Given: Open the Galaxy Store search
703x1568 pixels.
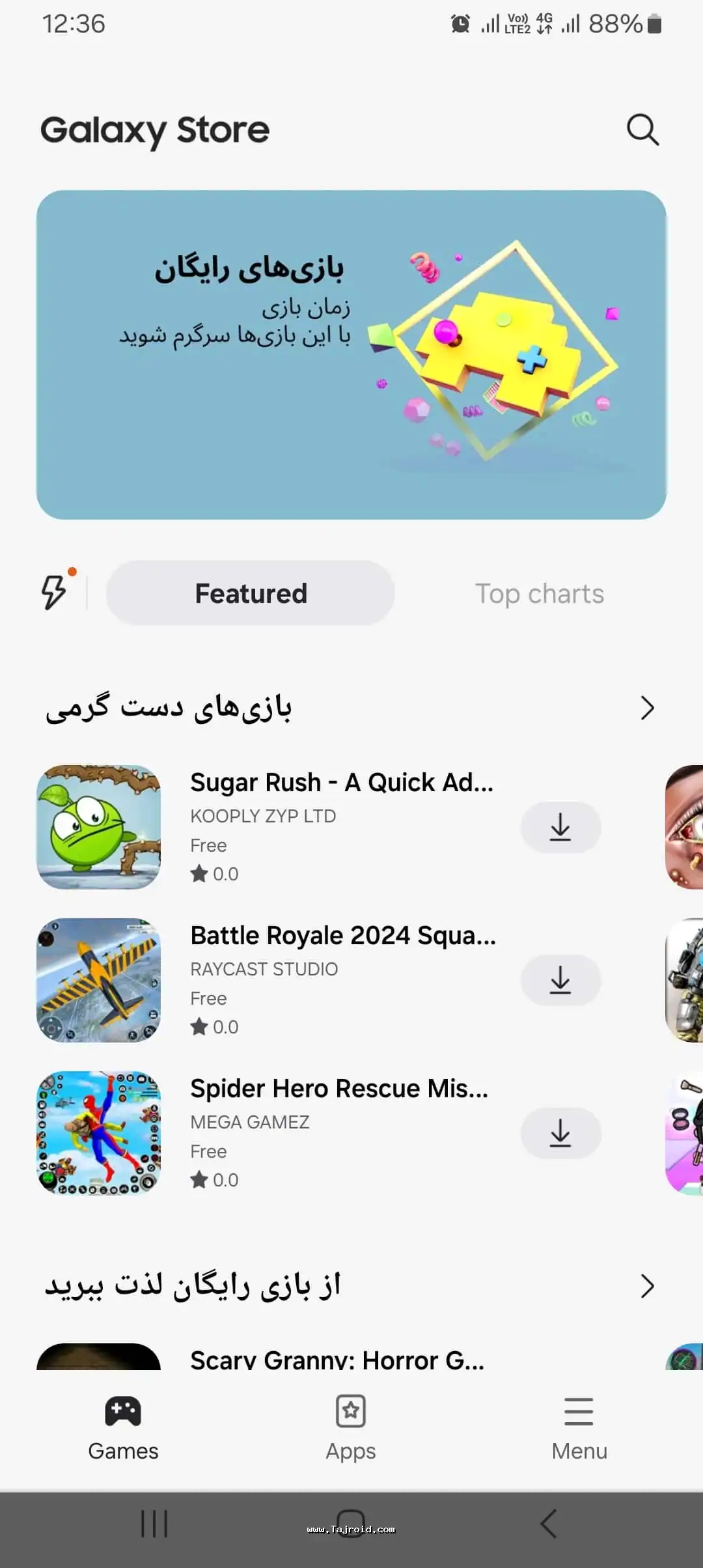Looking at the screenshot, I should click(x=642, y=130).
